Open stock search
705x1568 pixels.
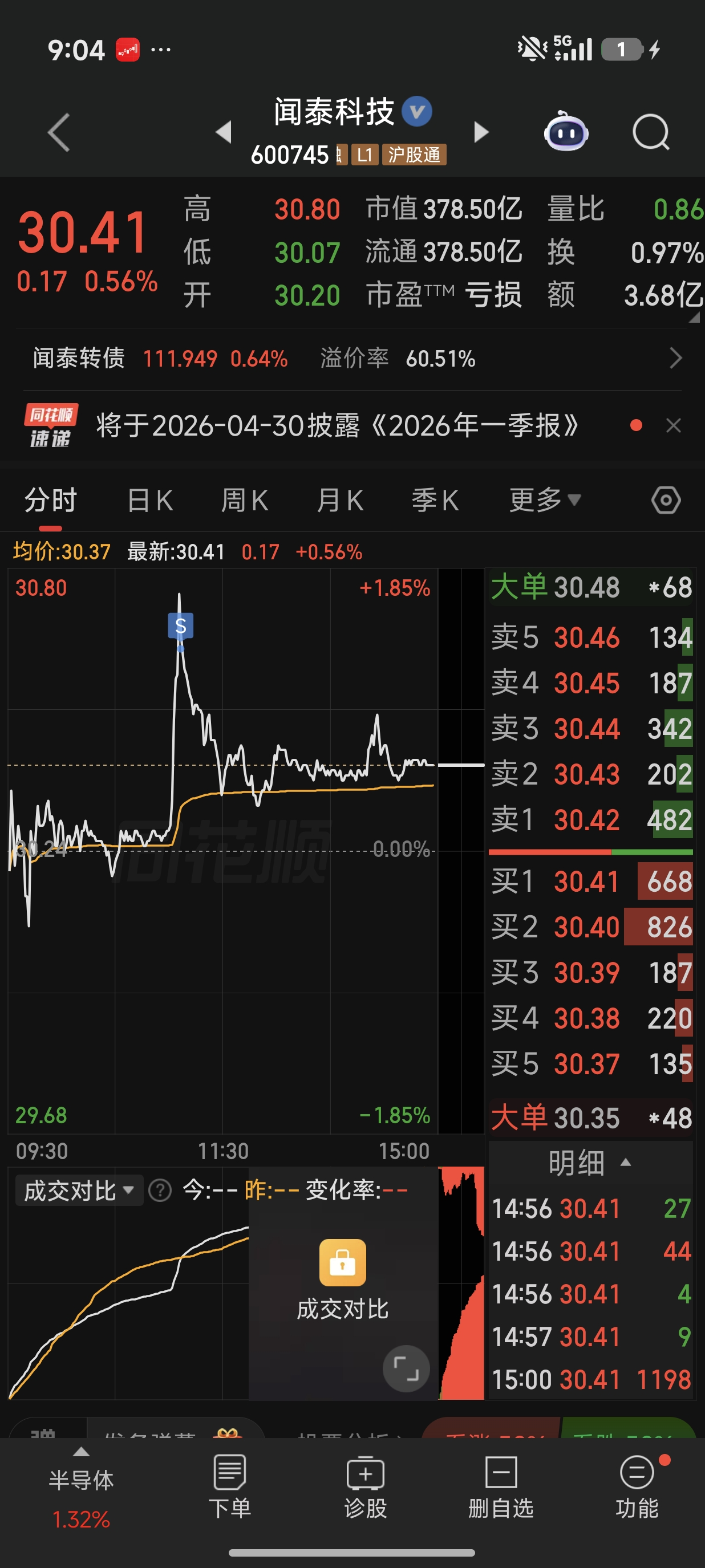point(650,132)
